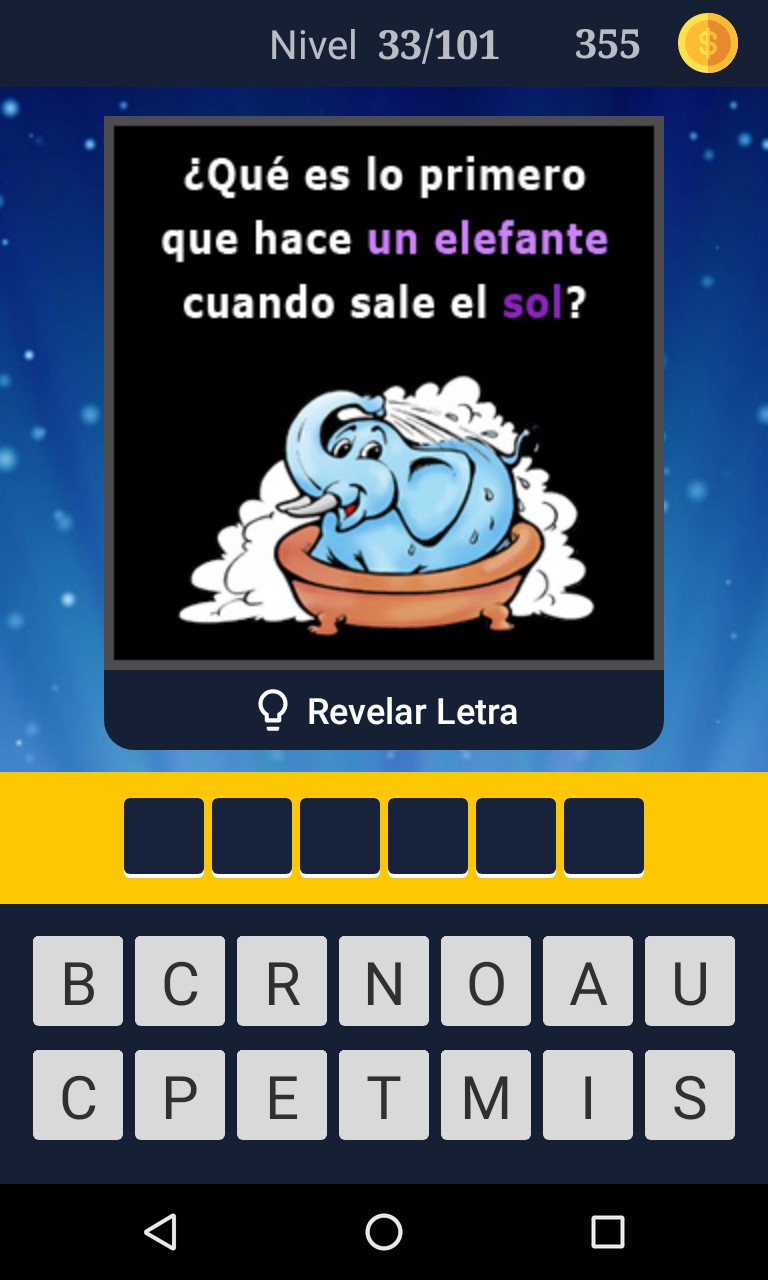Go back with the system back button
This screenshot has width=768, height=1280.
160,1232
